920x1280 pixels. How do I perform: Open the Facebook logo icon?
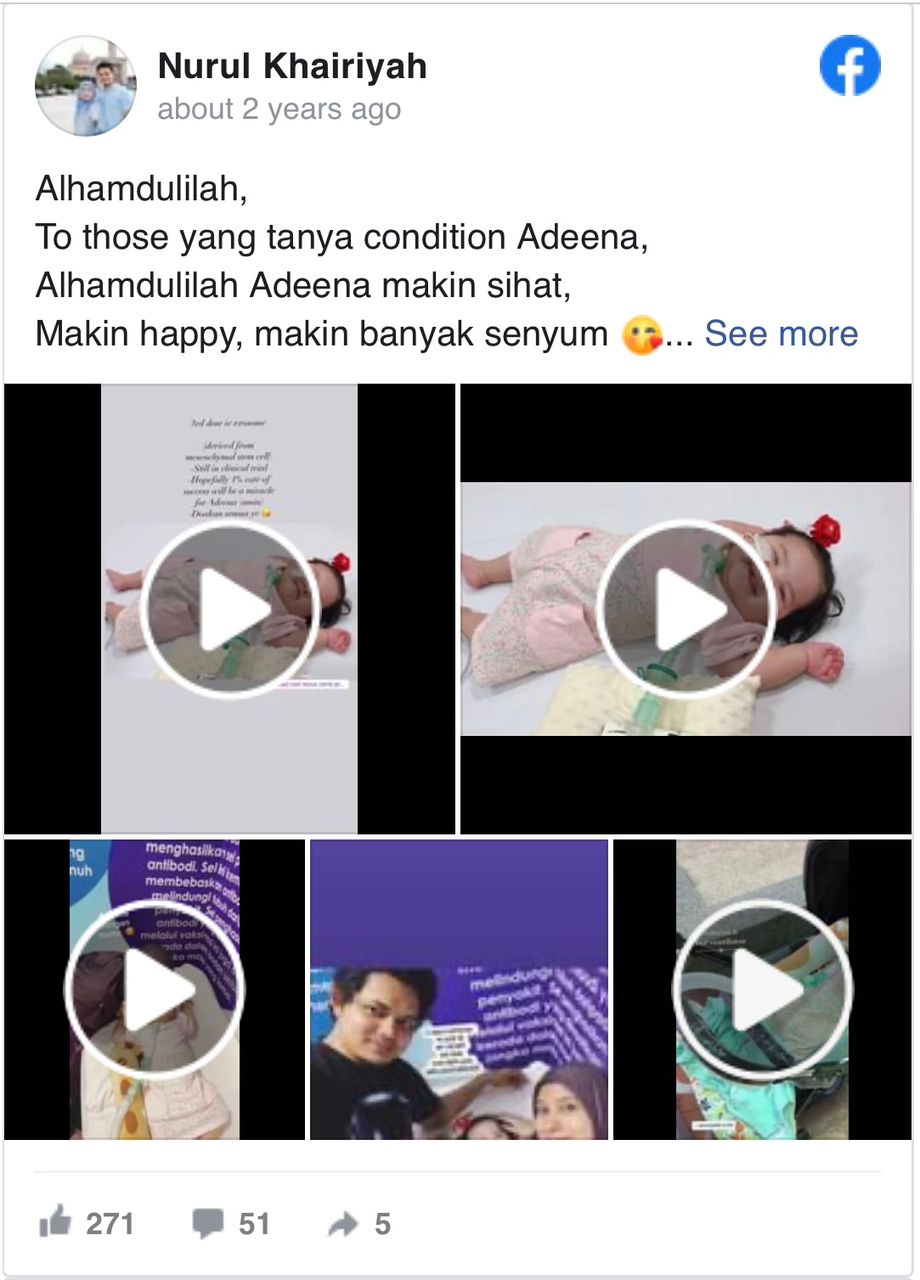point(849,66)
